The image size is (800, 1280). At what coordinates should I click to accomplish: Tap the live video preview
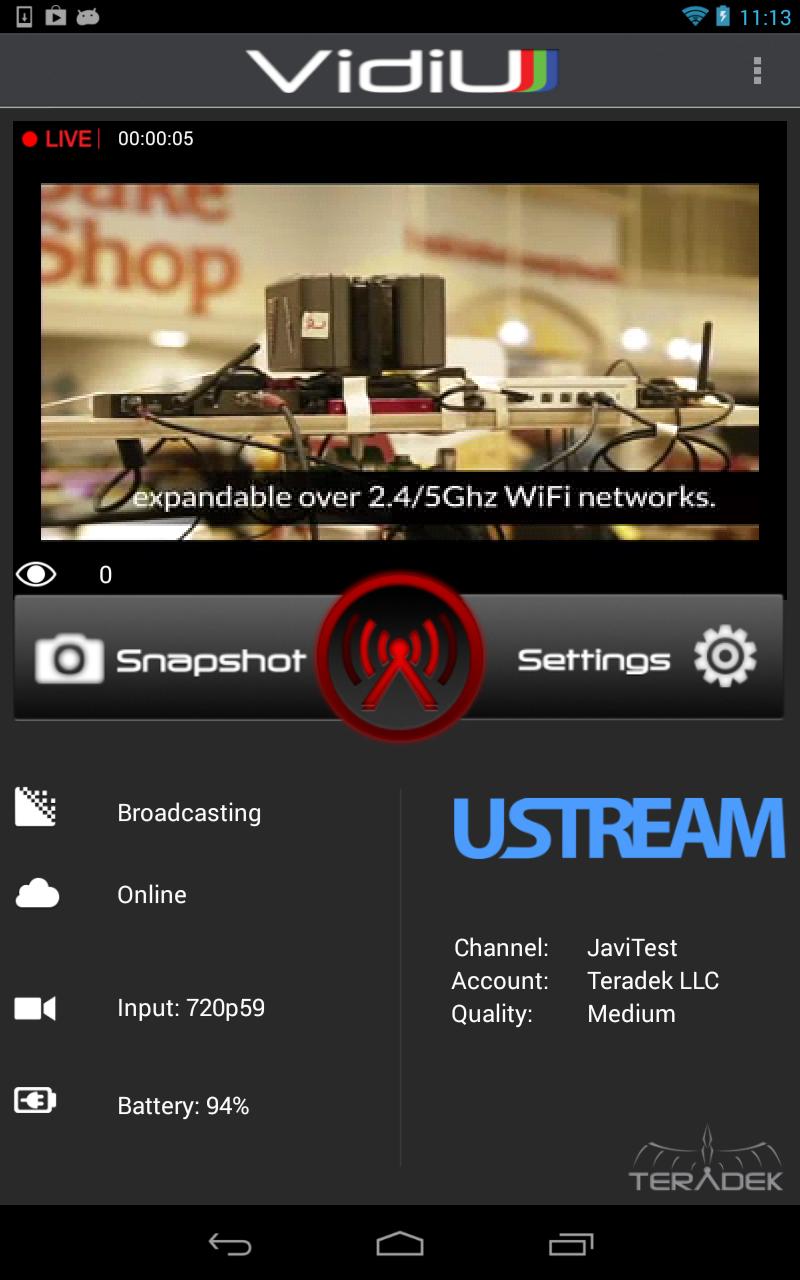pyautogui.click(x=400, y=360)
